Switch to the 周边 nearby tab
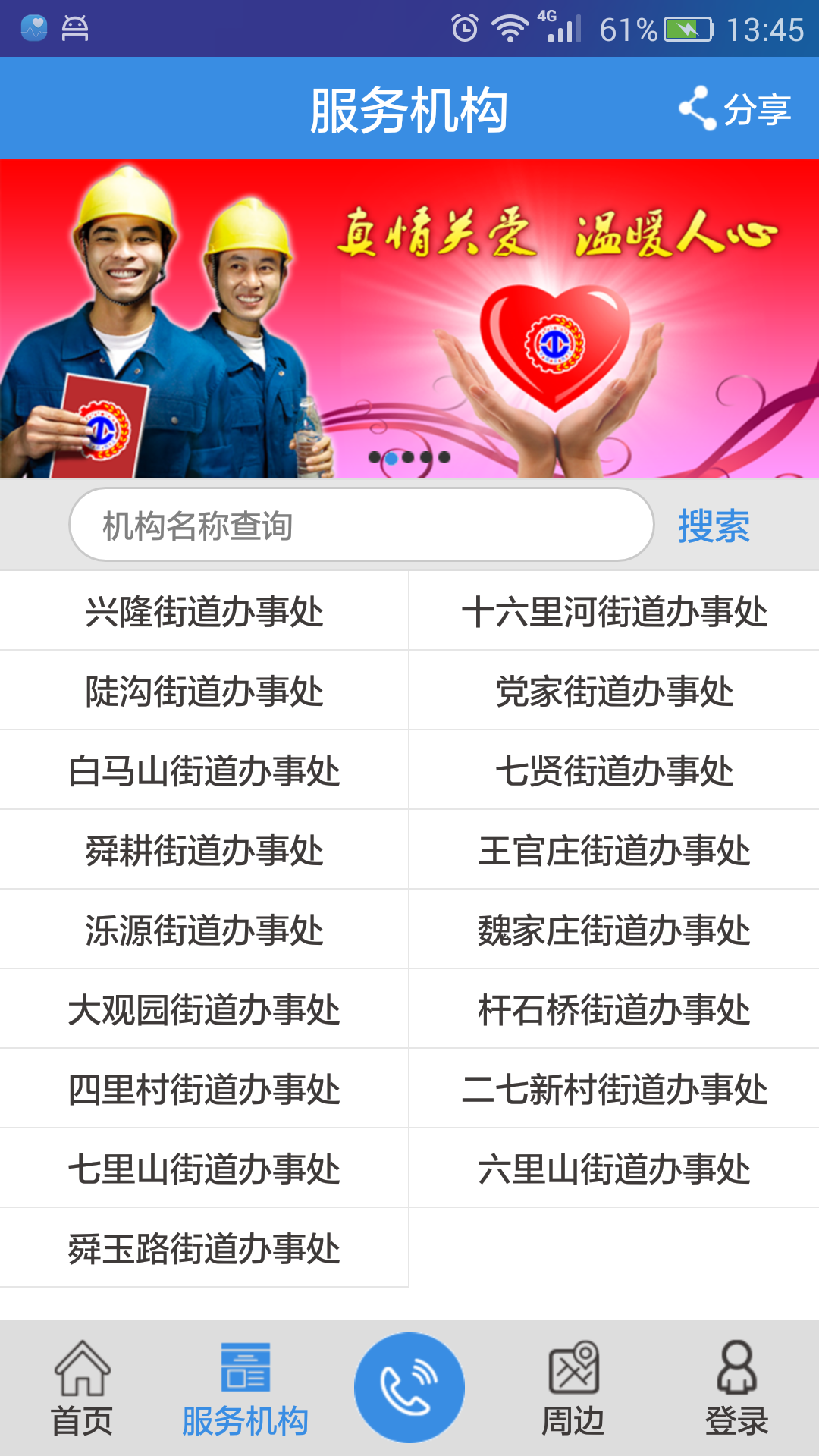 pos(573,1389)
